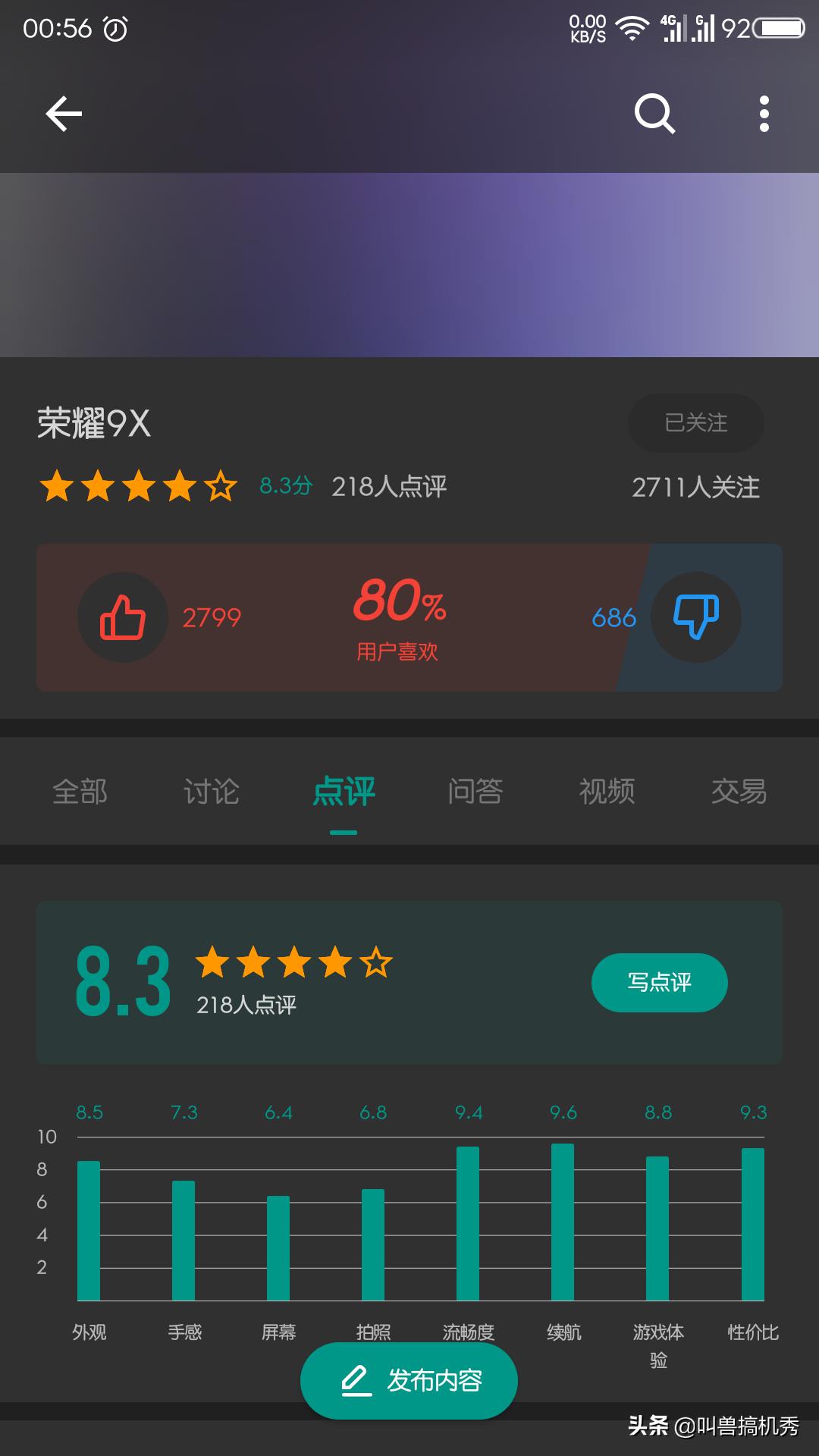The image size is (819, 1456).
Task: Open the 交易 tab
Action: click(x=739, y=792)
